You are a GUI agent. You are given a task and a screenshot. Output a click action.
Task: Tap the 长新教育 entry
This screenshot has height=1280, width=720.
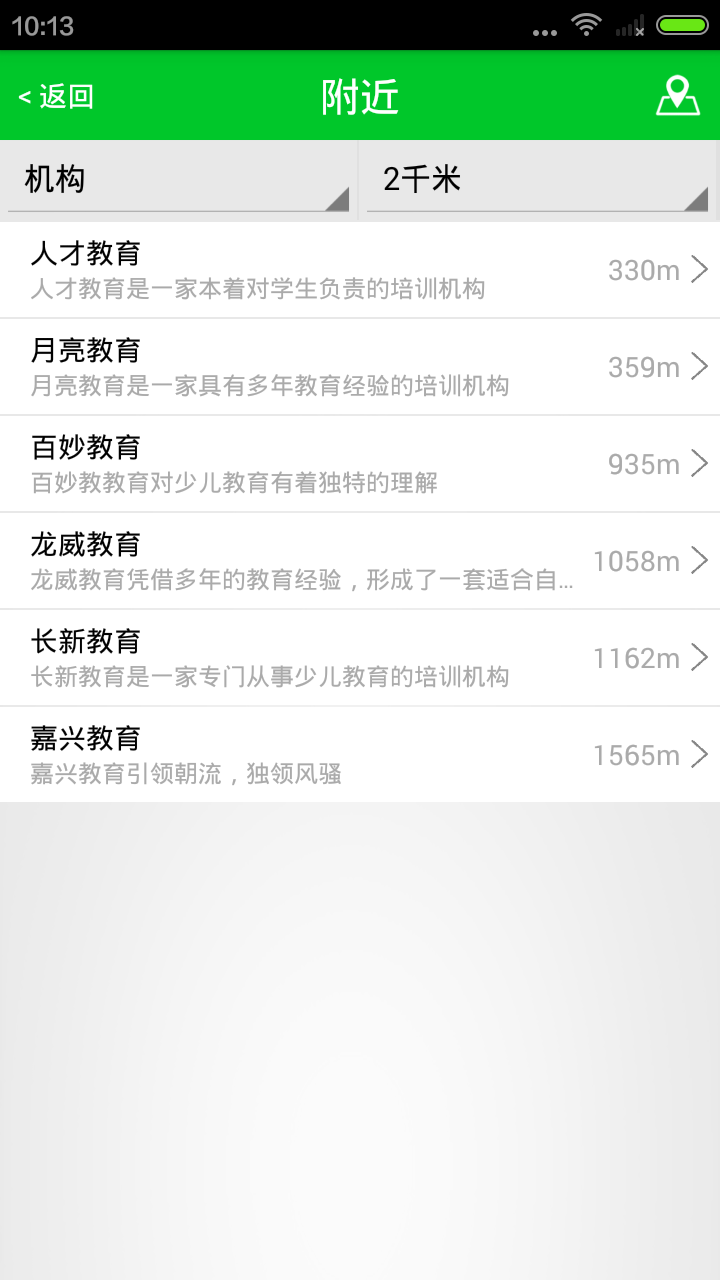click(360, 658)
